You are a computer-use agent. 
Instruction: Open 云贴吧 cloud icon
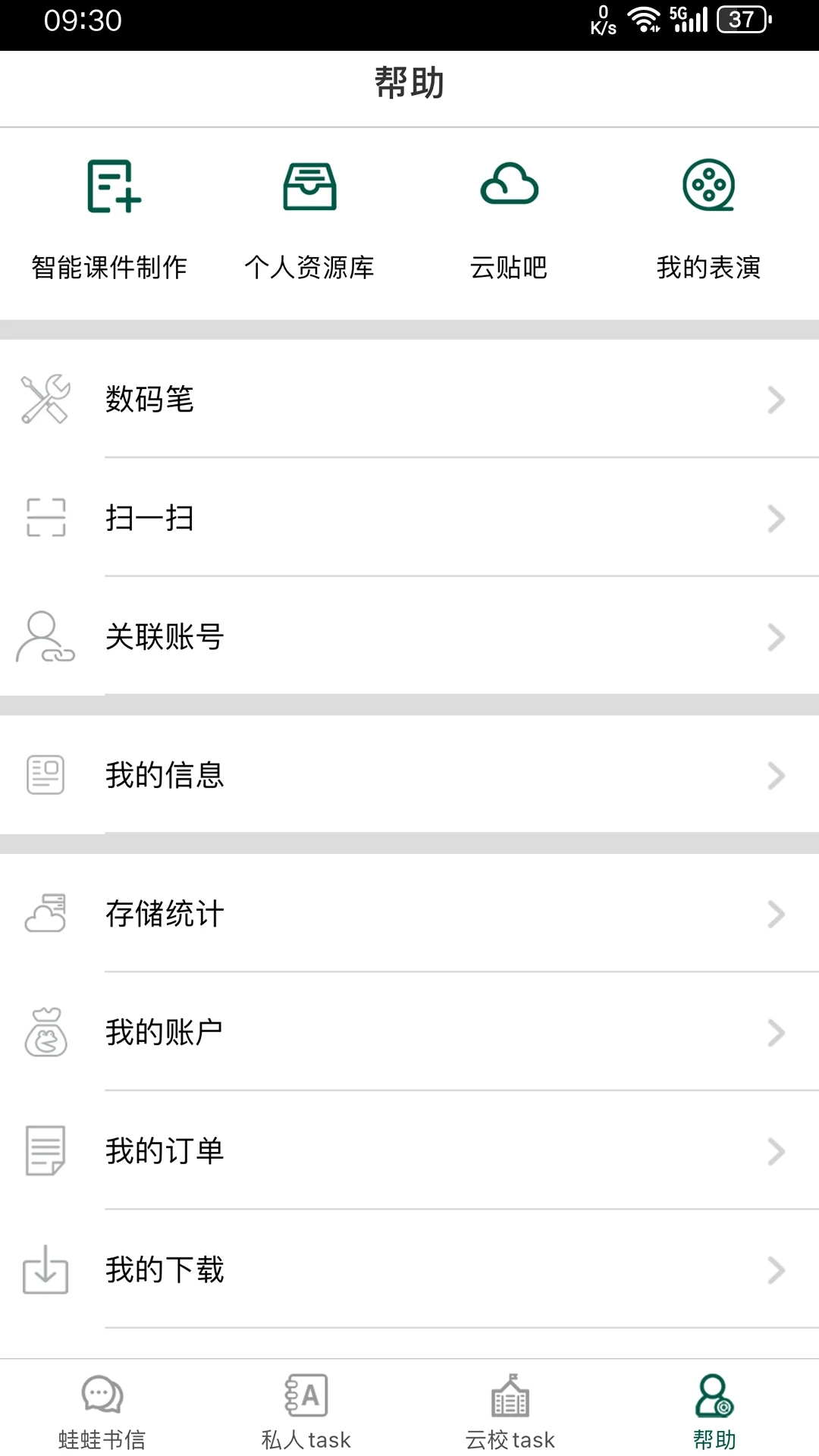coord(509,185)
